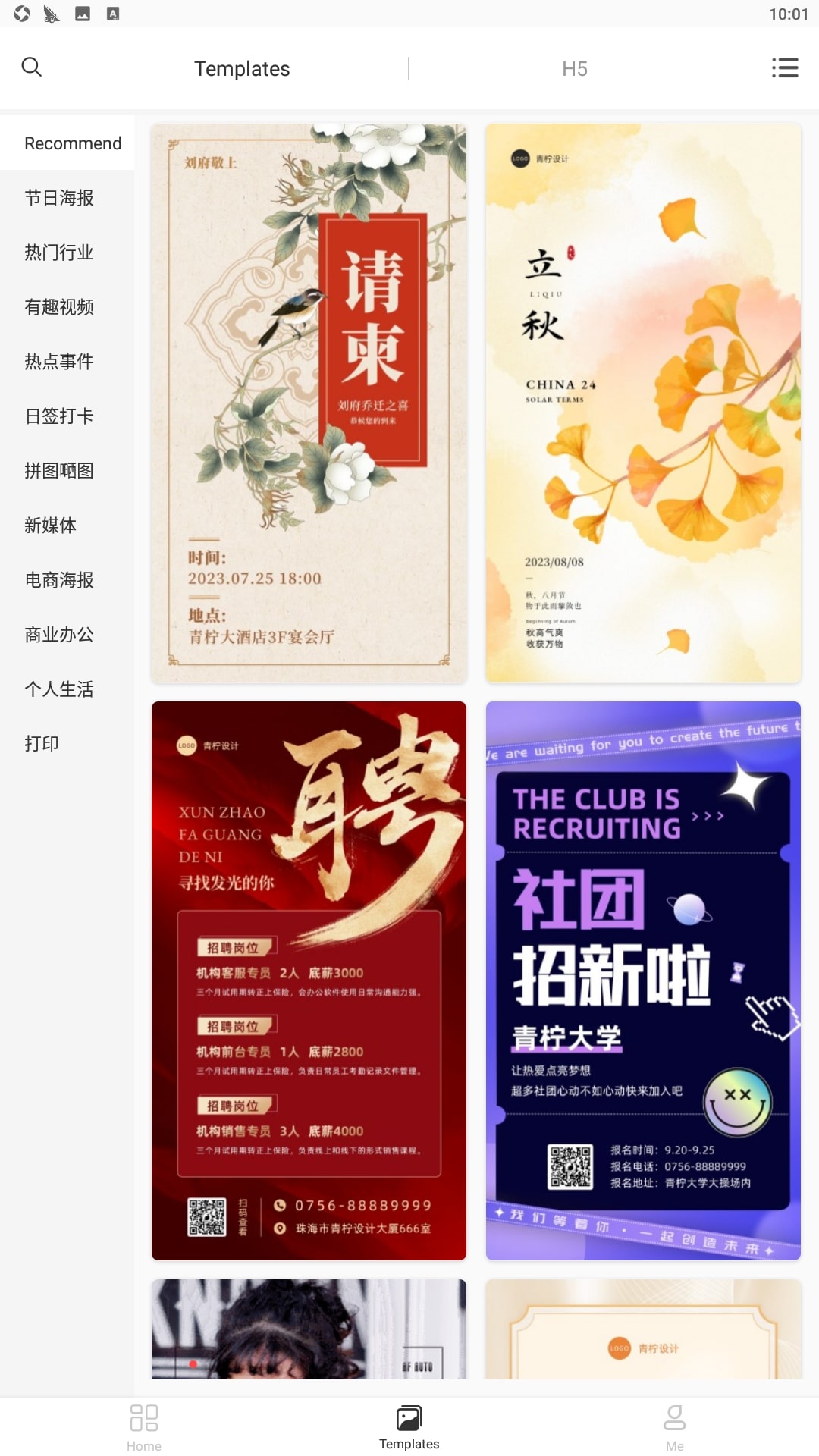The width and height of the screenshot is (819, 1456).
Task: Switch to the H5 tab
Action: point(575,69)
